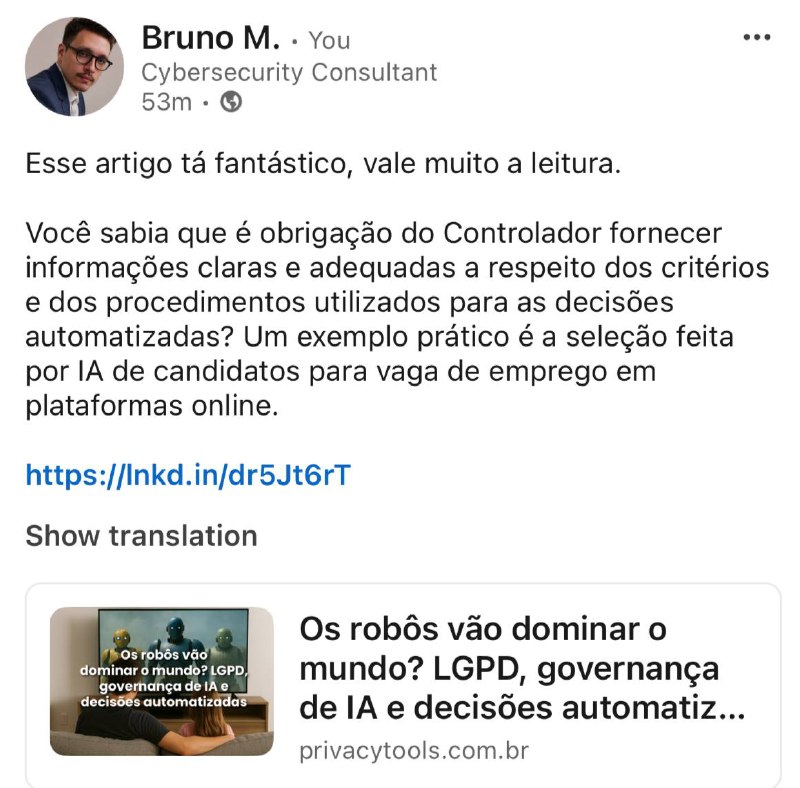Tap Show translation
The image size is (800, 788).
point(141,535)
